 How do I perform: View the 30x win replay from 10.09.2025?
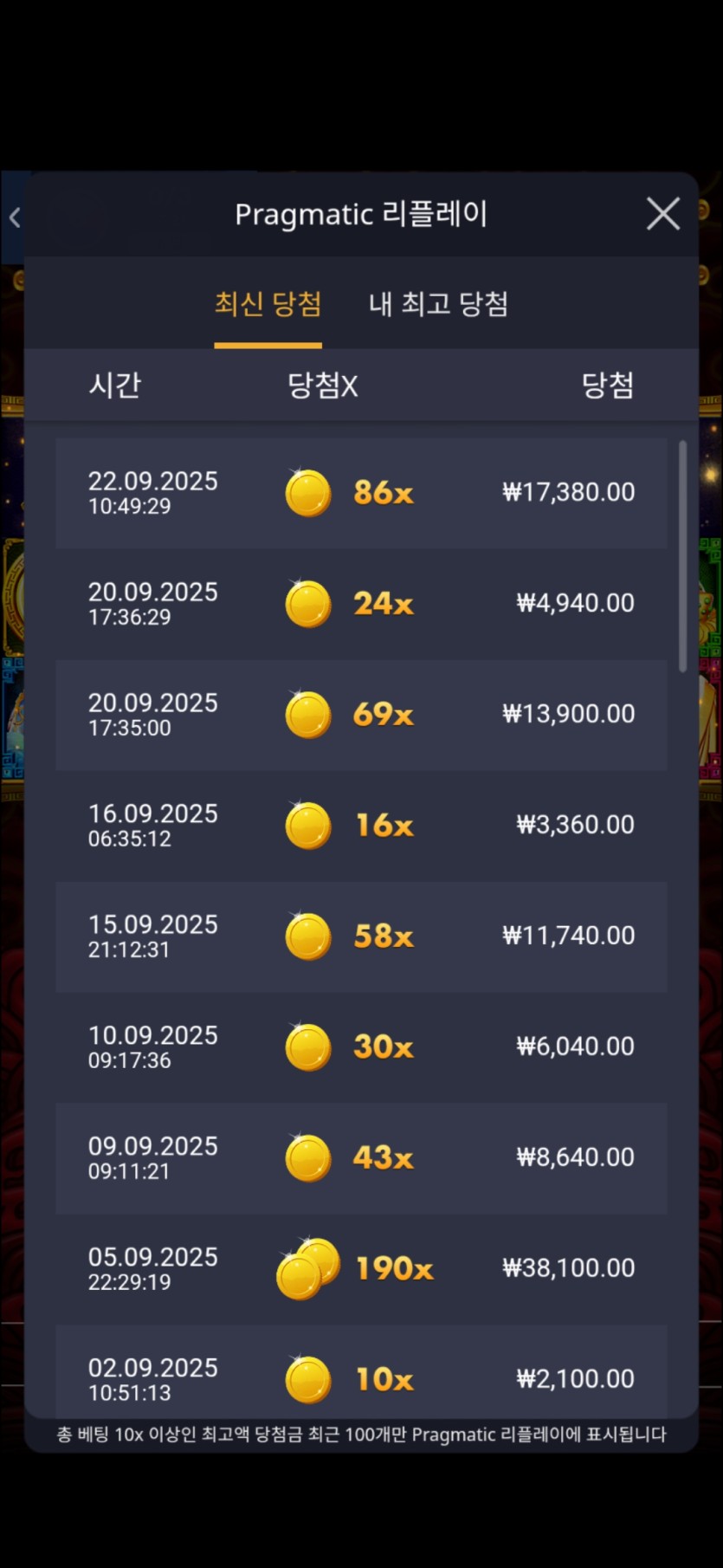[x=361, y=1047]
